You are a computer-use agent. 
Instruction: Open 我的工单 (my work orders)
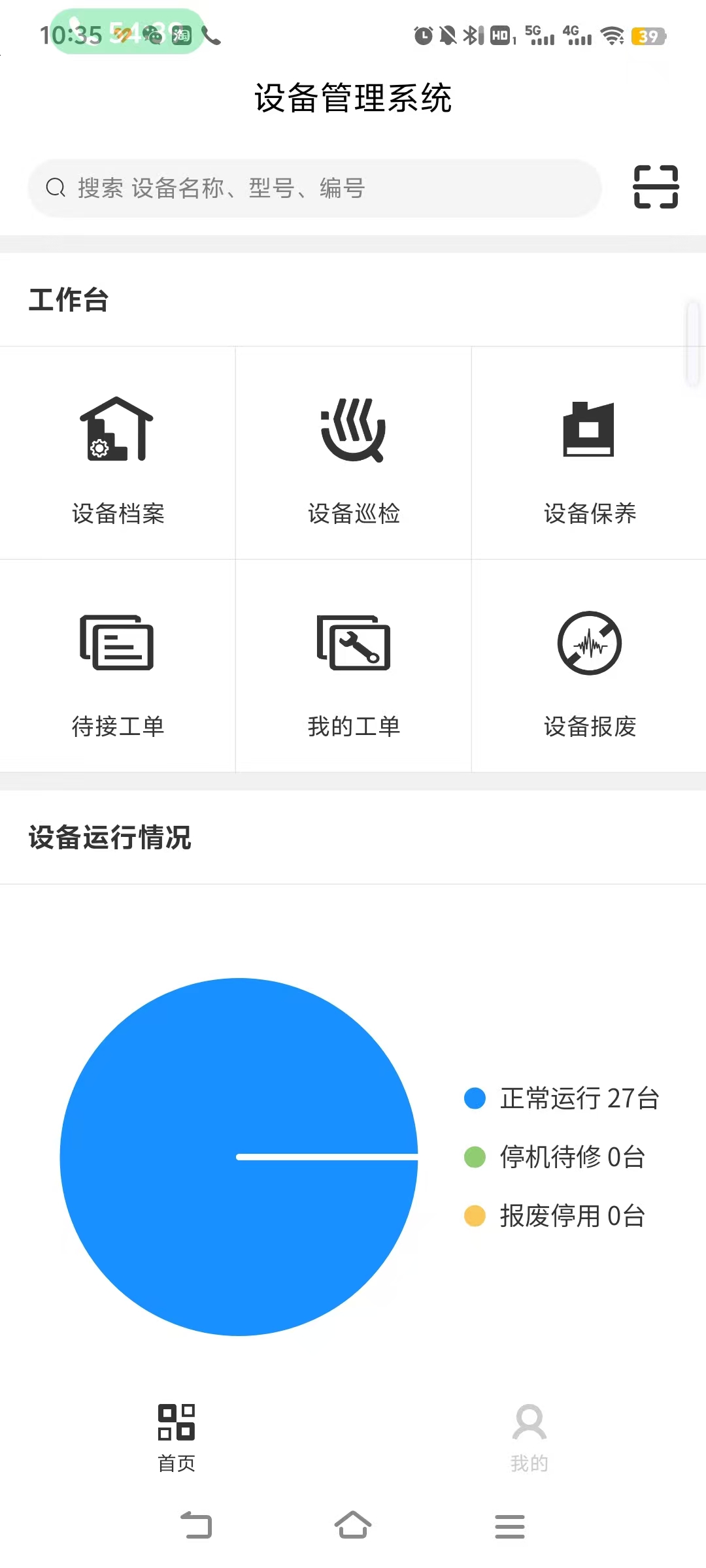pyautogui.click(x=353, y=670)
